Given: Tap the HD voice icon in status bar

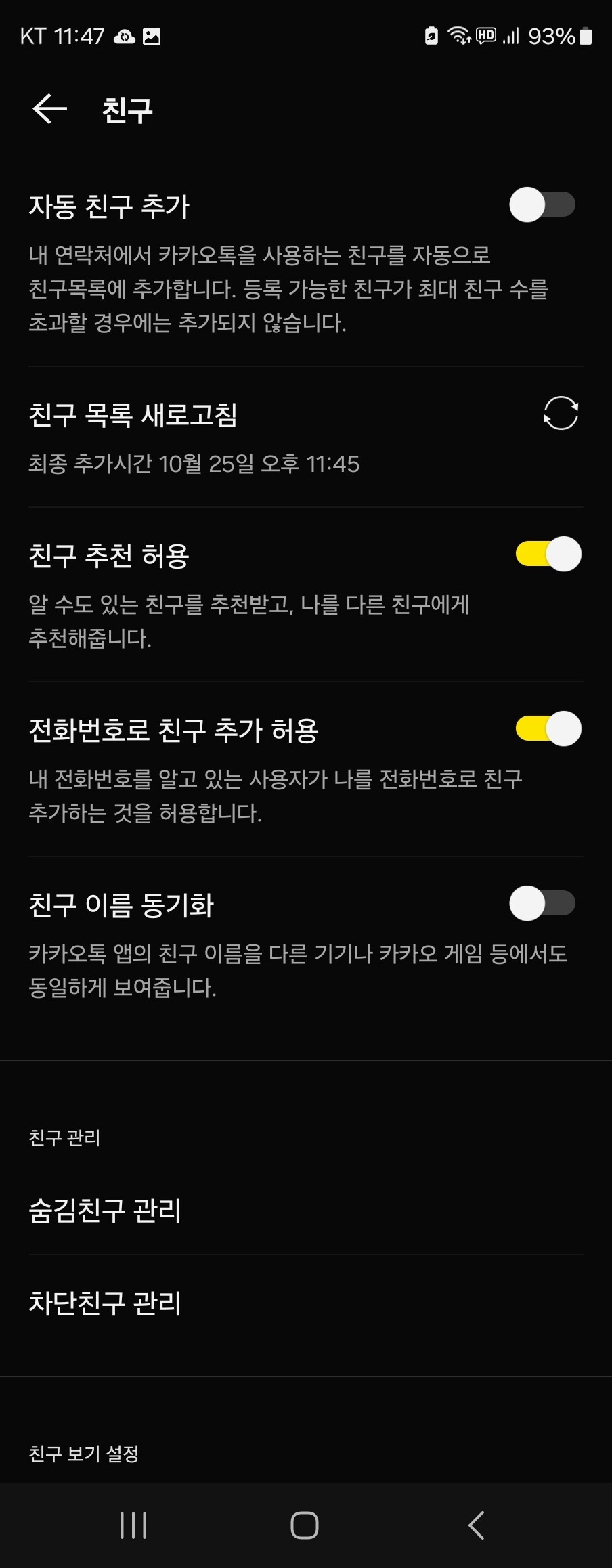Looking at the screenshot, I should tap(485, 37).
